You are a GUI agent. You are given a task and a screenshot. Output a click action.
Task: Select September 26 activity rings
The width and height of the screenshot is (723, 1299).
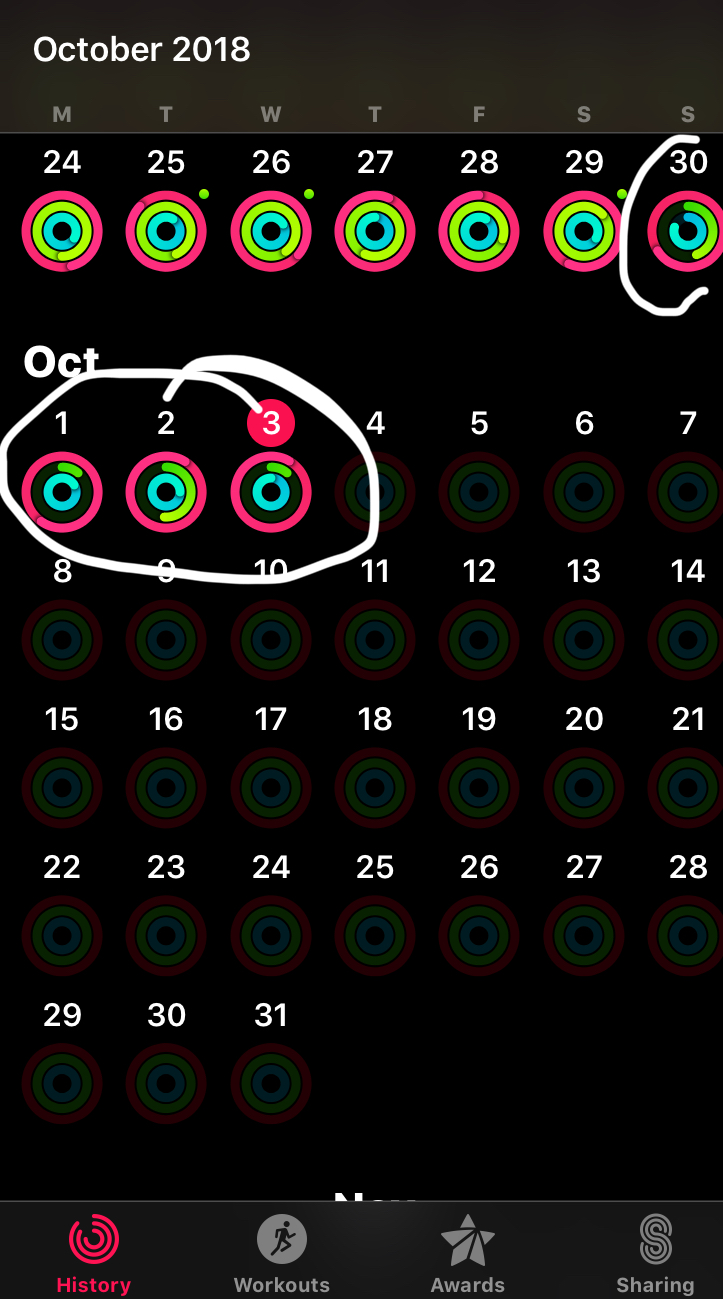pyautogui.click(x=271, y=231)
